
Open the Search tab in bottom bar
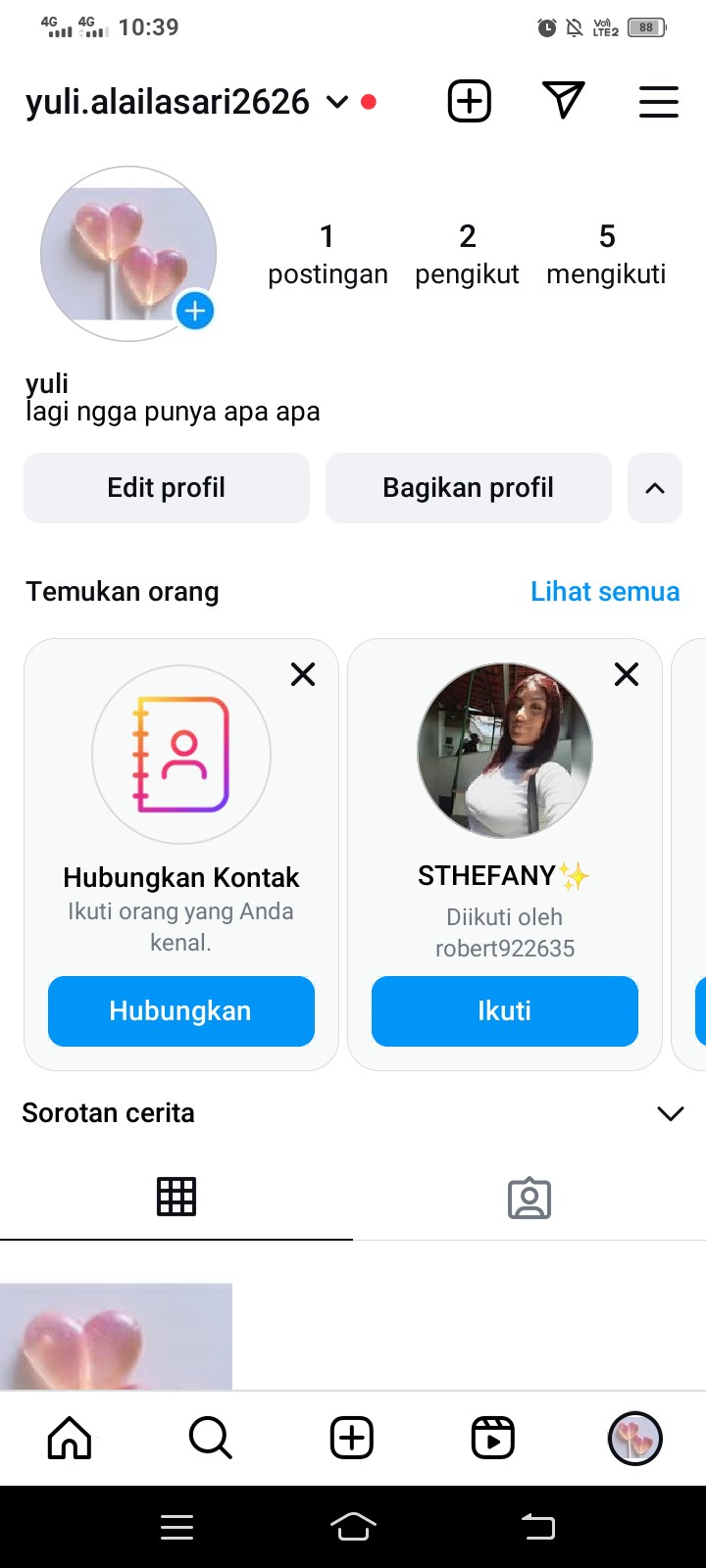210,1438
